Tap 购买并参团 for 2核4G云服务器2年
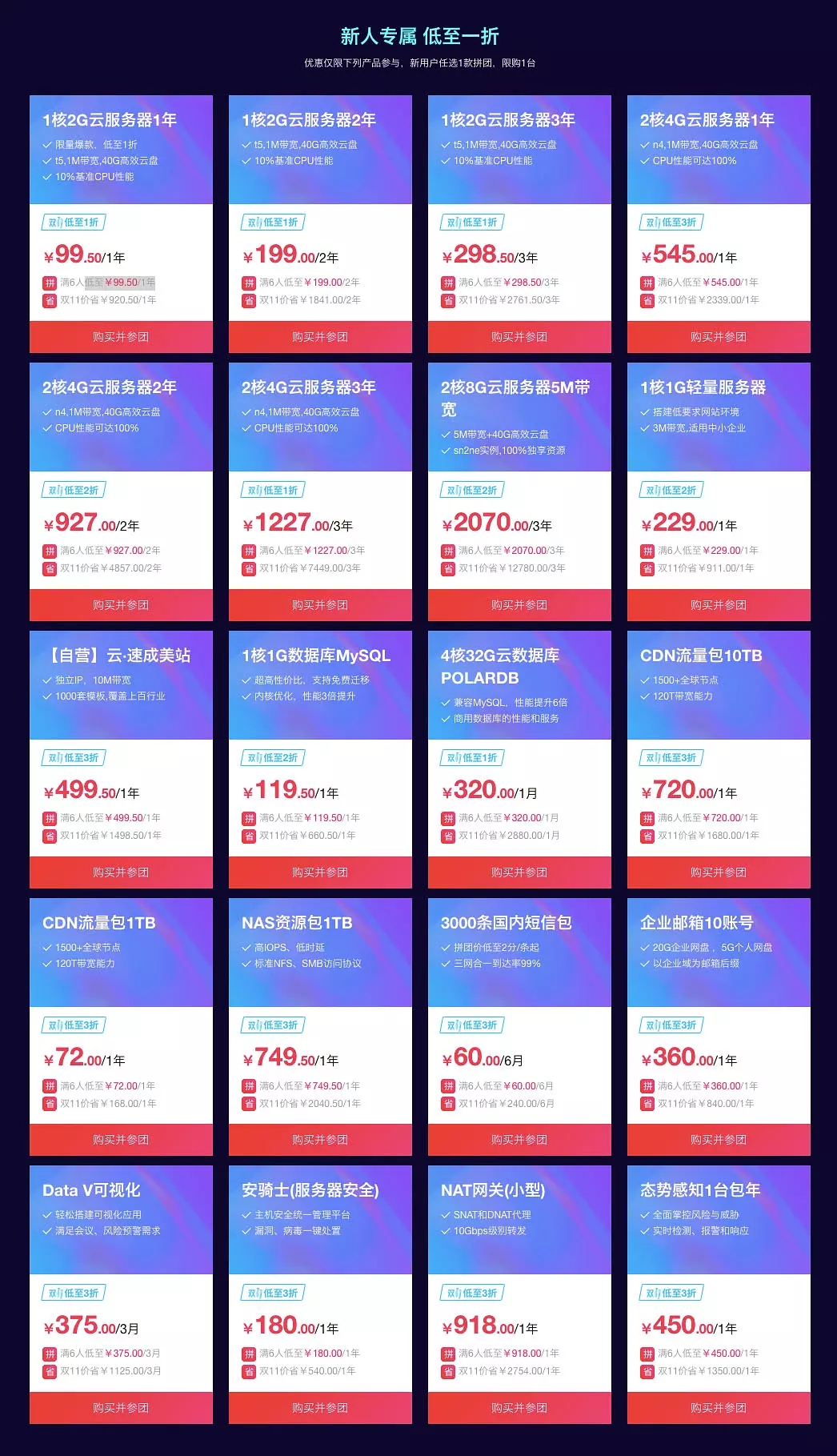 tap(121, 605)
